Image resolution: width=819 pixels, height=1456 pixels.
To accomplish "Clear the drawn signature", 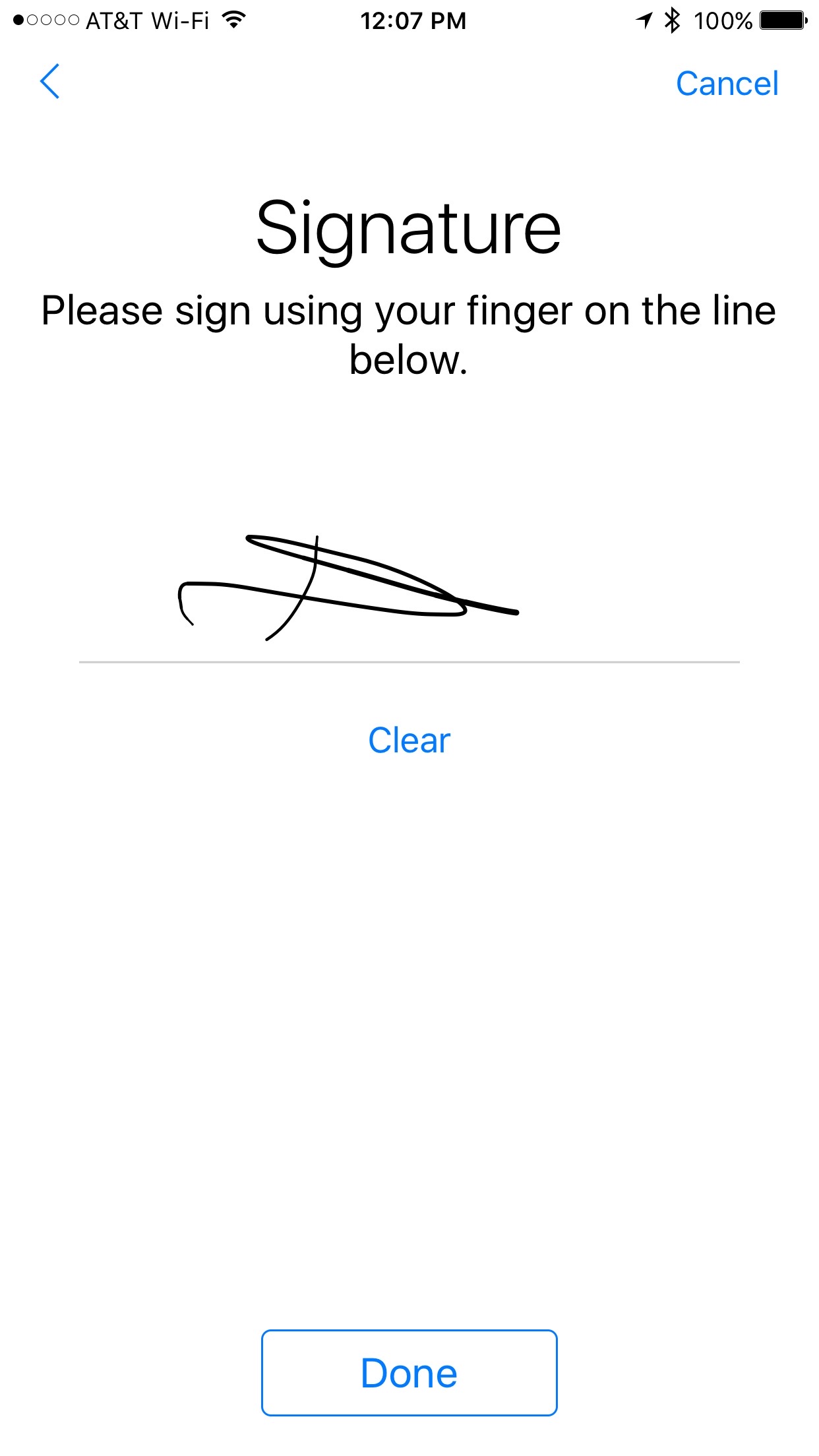I will (409, 740).
